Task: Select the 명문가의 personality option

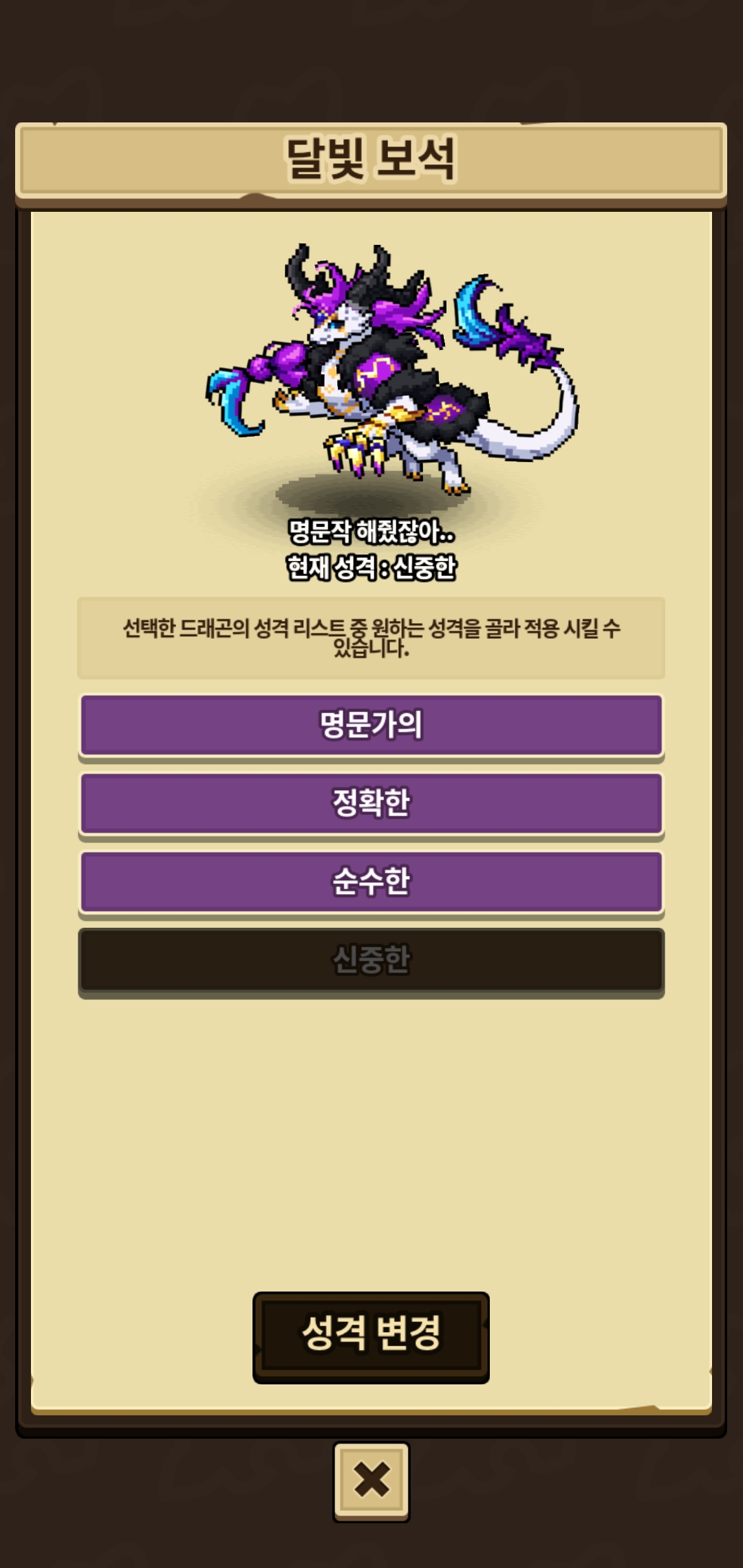Action: pyautogui.click(x=371, y=725)
